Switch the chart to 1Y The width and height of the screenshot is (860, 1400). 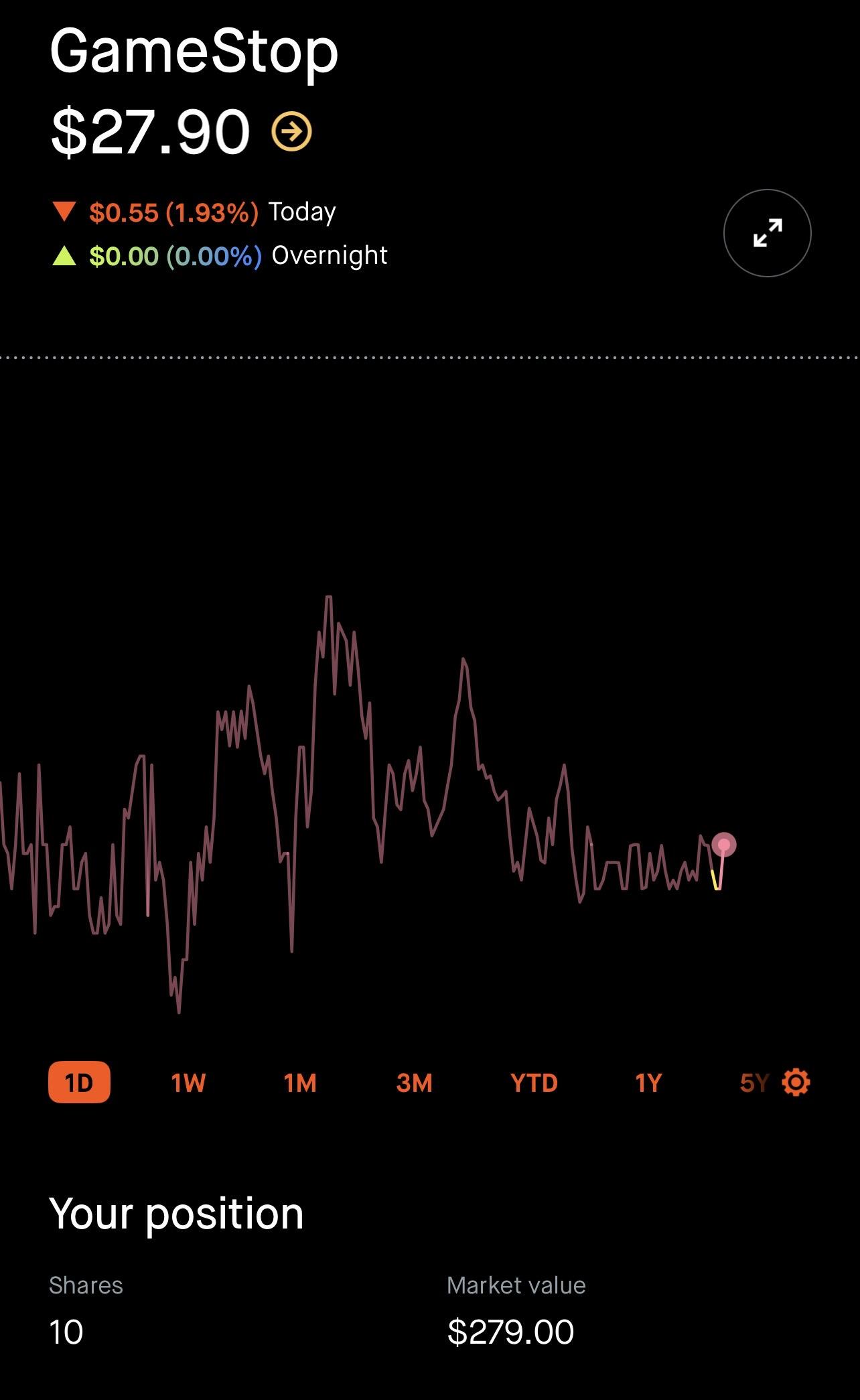pyautogui.click(x=648, y=1082)
